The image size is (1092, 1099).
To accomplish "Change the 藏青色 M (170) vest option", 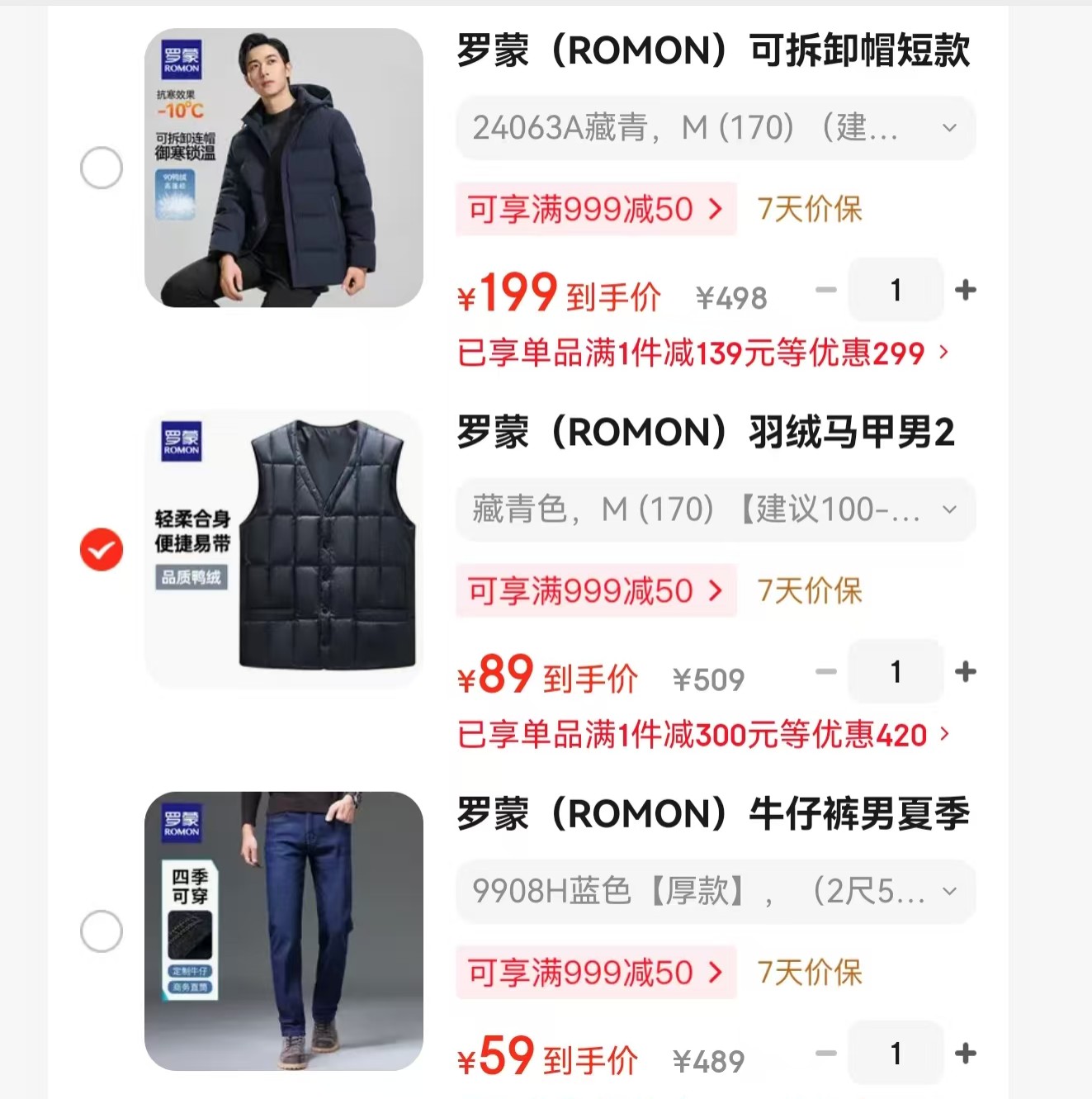I will click(715, 509).
